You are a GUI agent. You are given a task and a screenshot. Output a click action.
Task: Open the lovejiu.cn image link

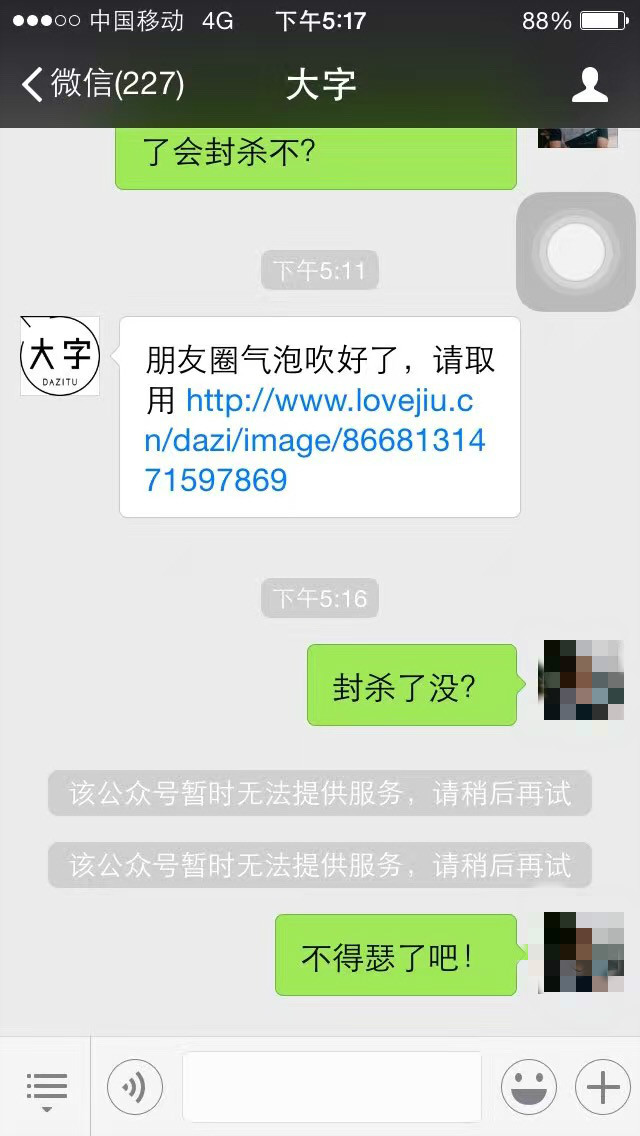pos(315,440)
